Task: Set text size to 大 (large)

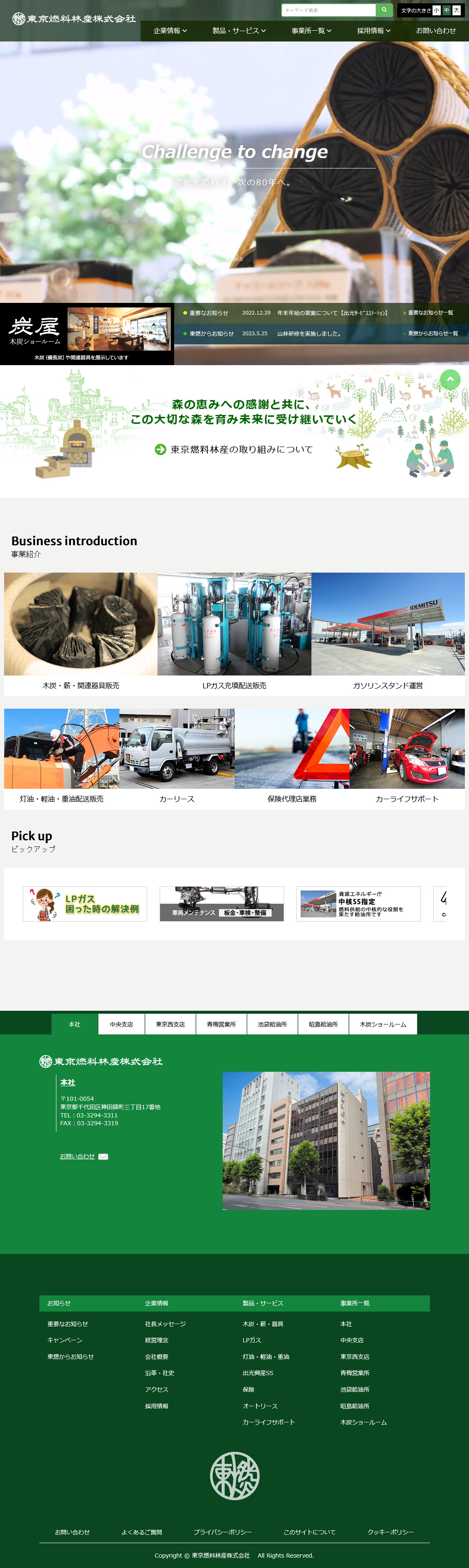Action: pos(456,10)
